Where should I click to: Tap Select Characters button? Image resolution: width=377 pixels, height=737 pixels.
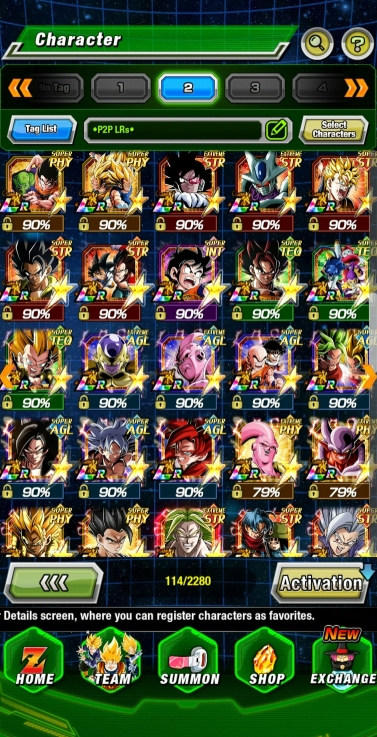click(x=333, y=129)
